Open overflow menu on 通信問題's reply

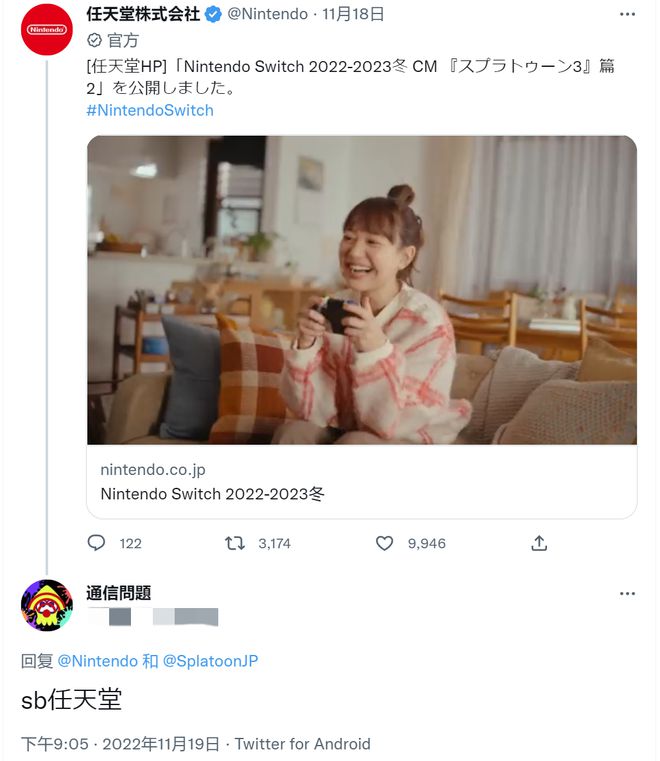[x=627, y=593]
